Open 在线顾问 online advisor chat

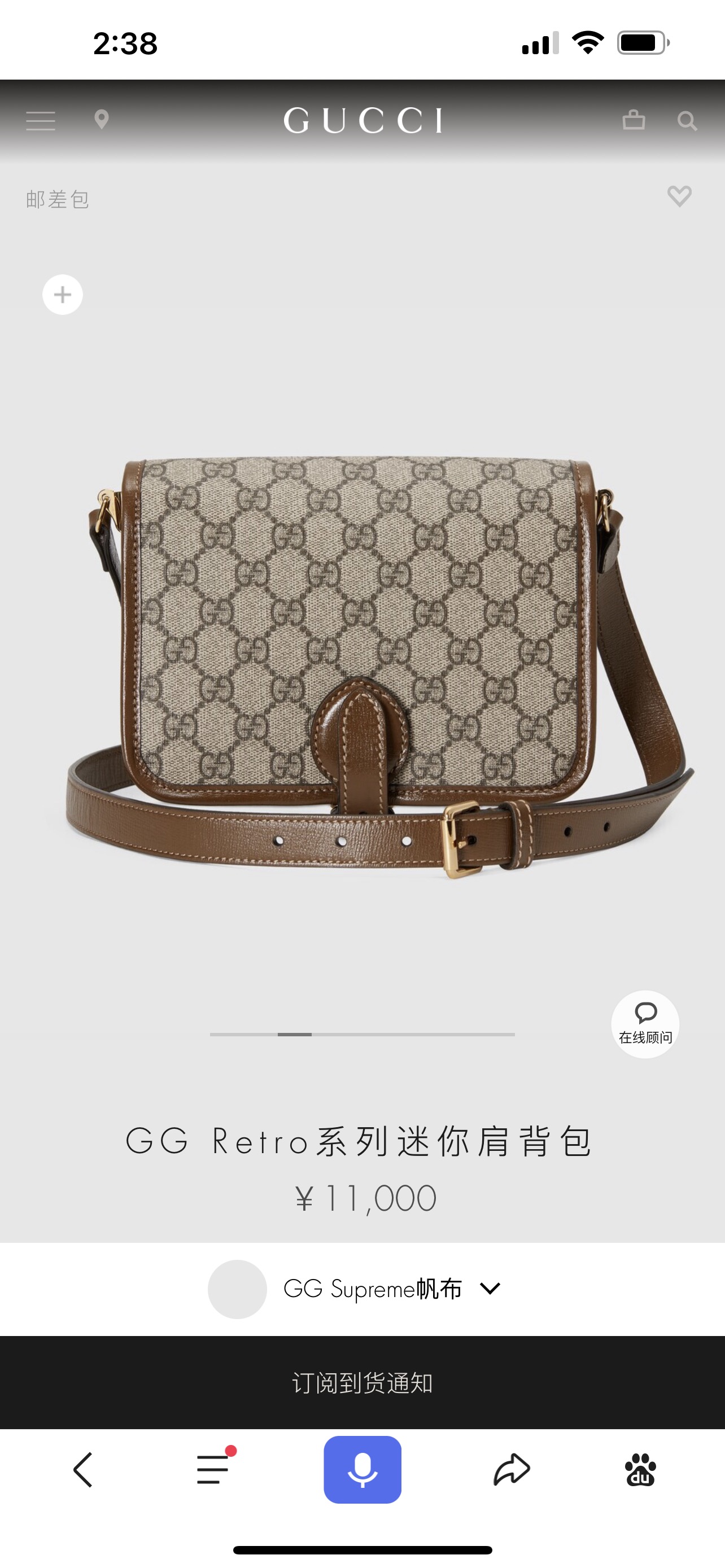645,1024
